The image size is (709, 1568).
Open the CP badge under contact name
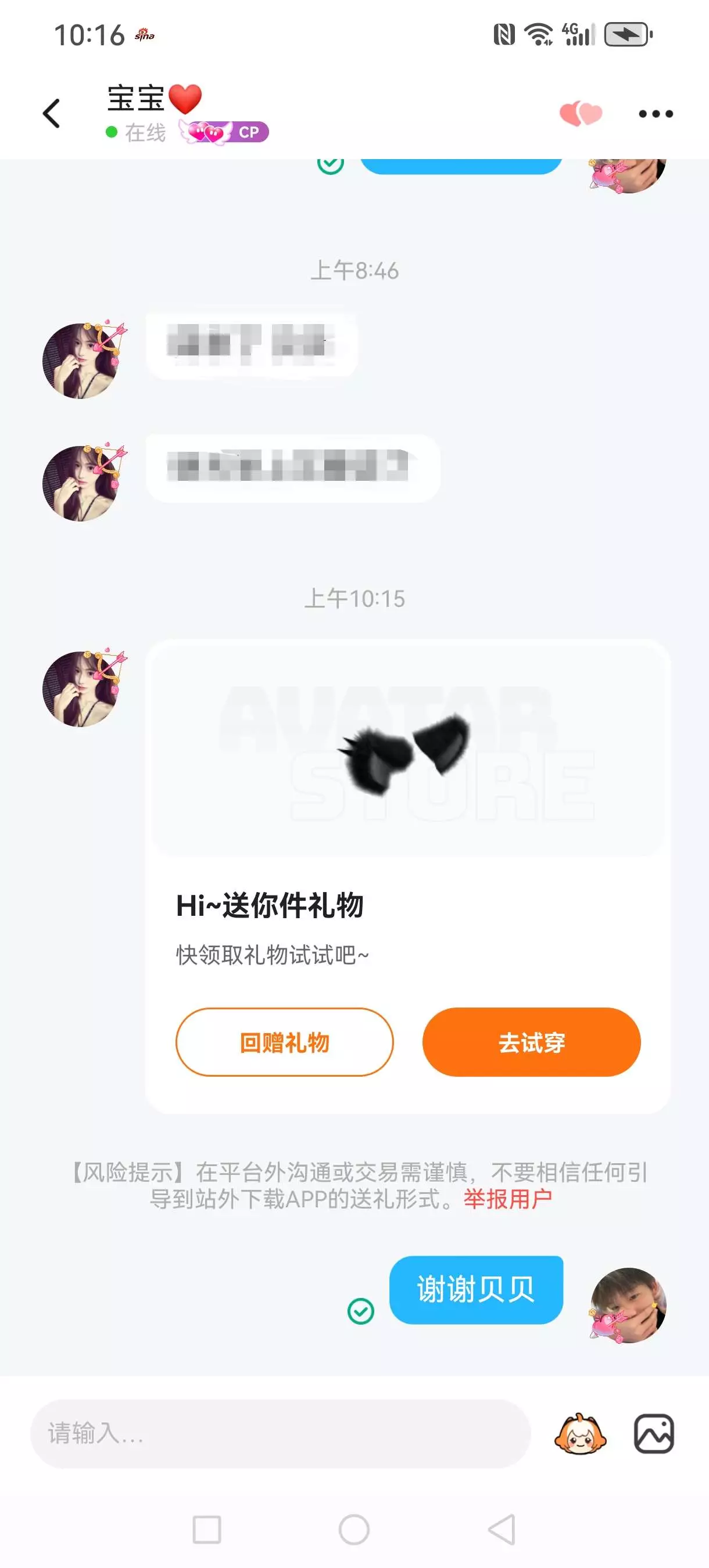coord(224,131)
